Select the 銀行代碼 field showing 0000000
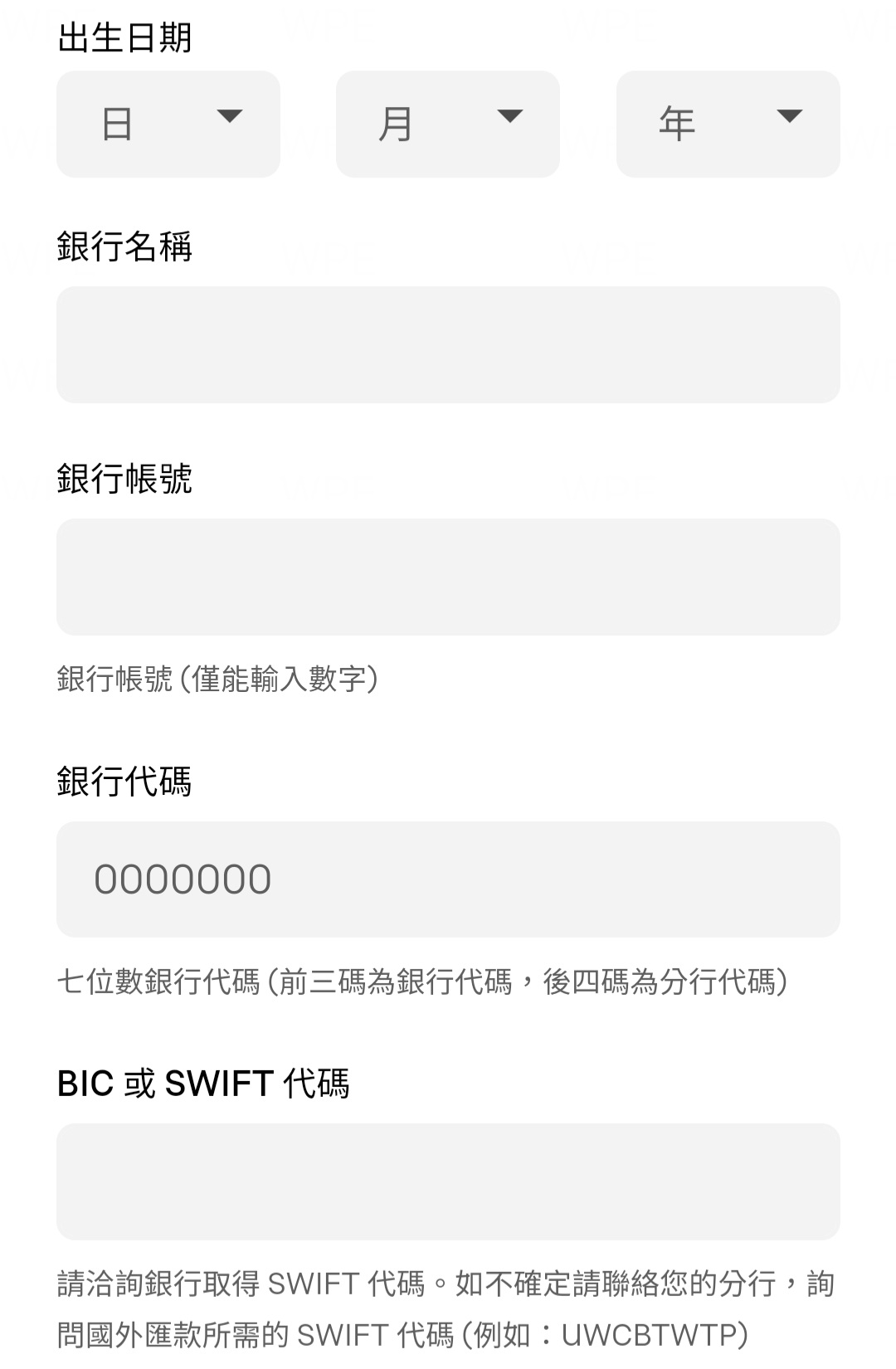 coord(448,879)
